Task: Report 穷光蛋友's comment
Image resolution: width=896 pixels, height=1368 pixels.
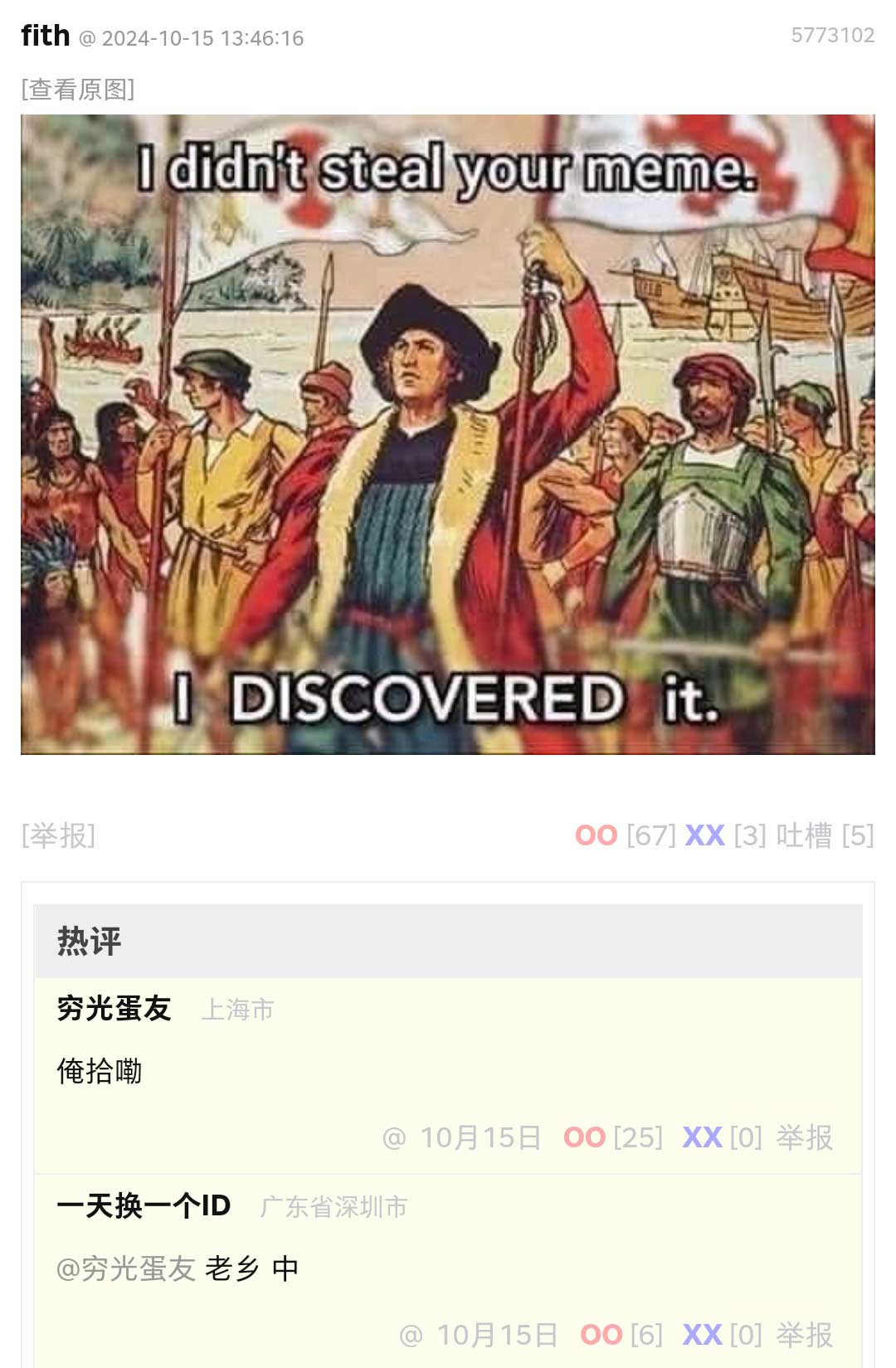Action: 804,1137
